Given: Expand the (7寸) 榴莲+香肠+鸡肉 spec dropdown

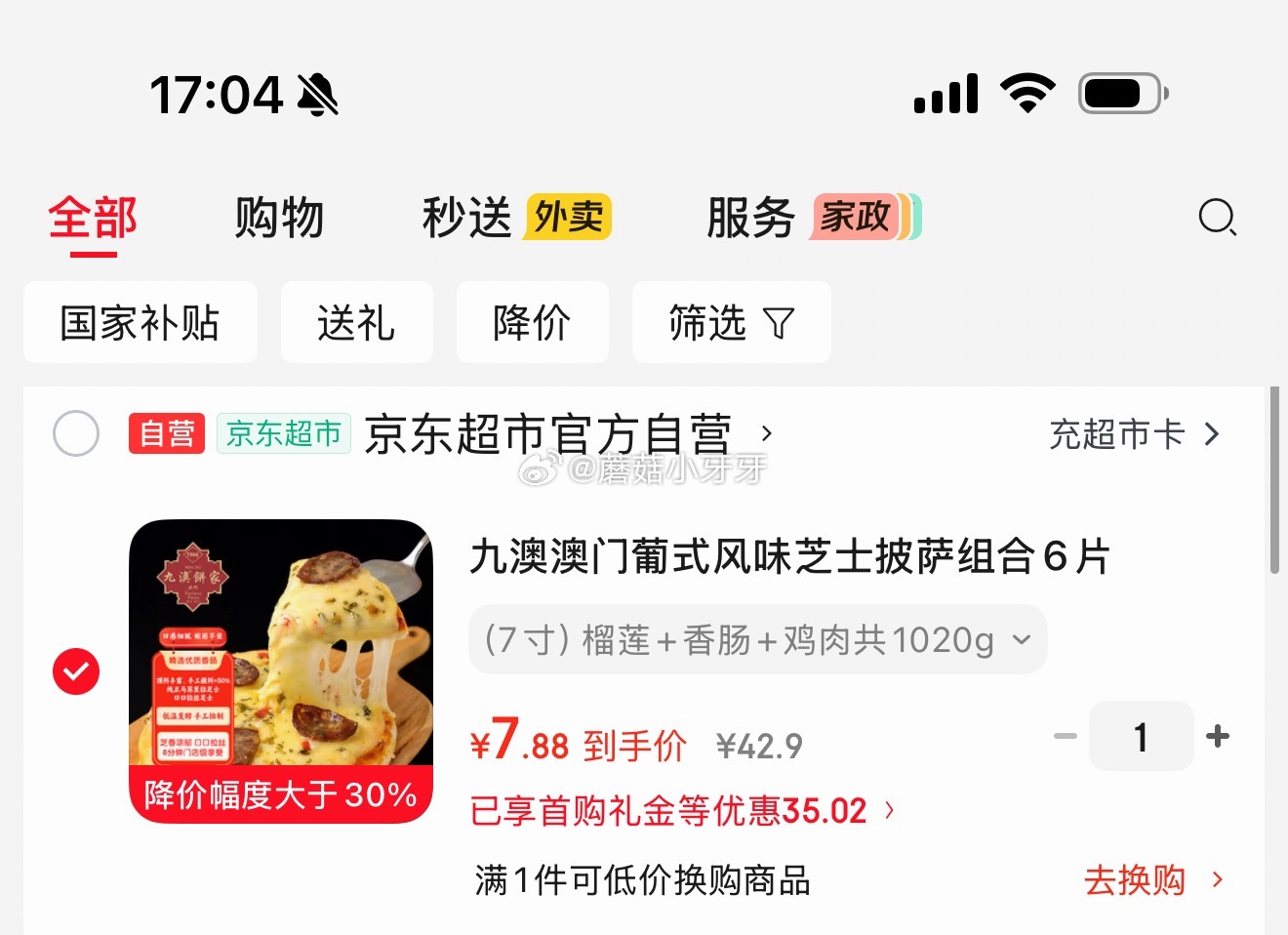Looking at the screenshot, I should 758,639.
